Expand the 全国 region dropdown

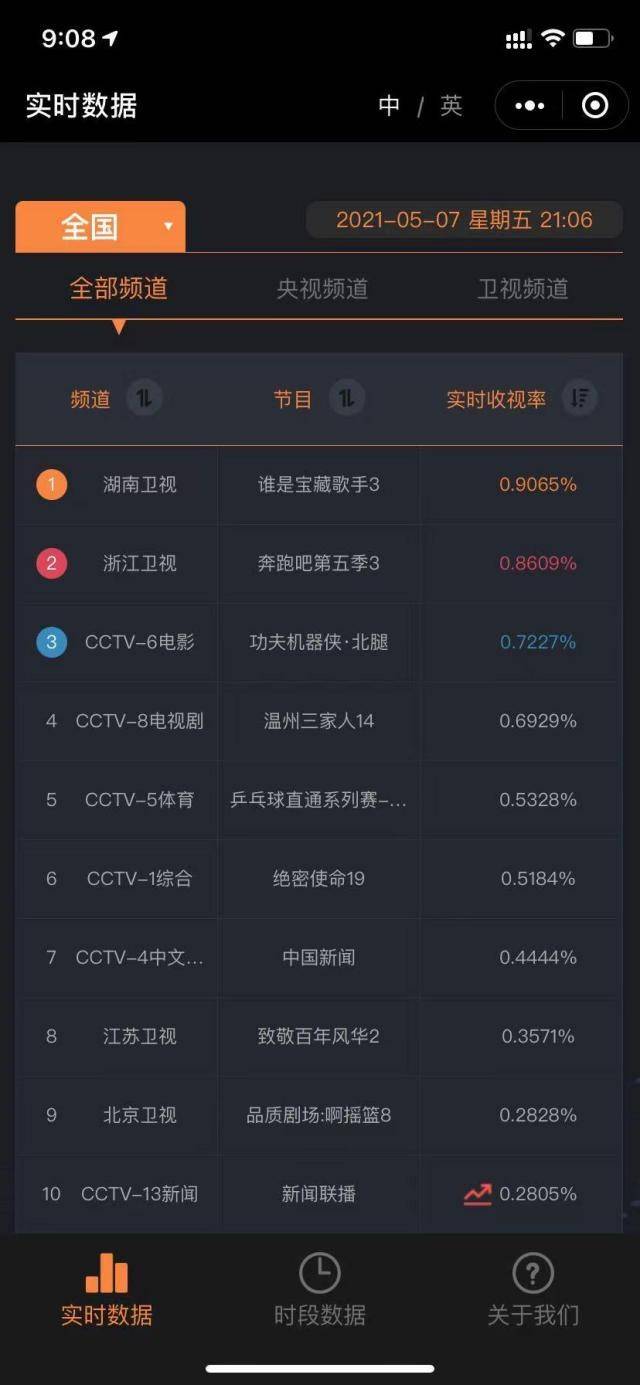pos(101,227)
